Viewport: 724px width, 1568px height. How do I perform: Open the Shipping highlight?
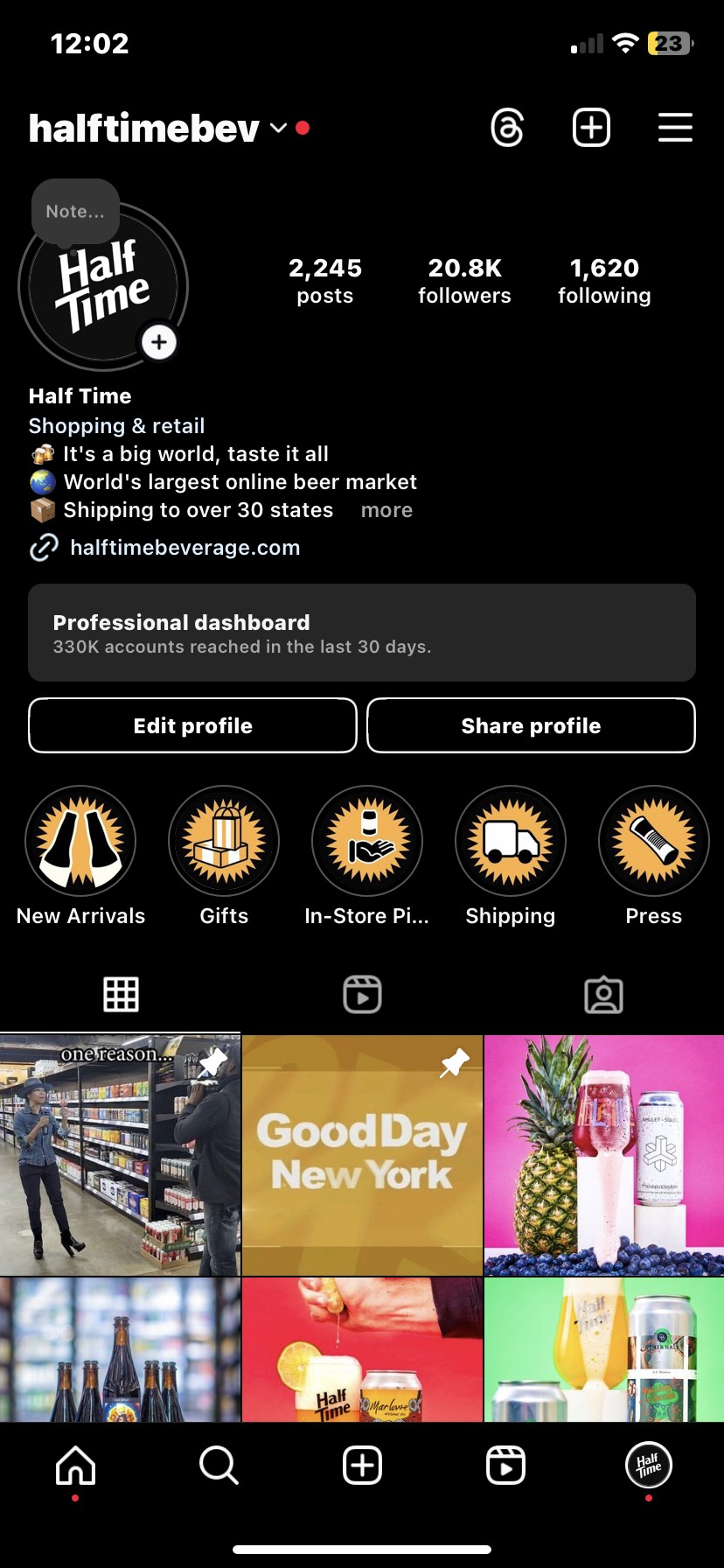[511, 842]
